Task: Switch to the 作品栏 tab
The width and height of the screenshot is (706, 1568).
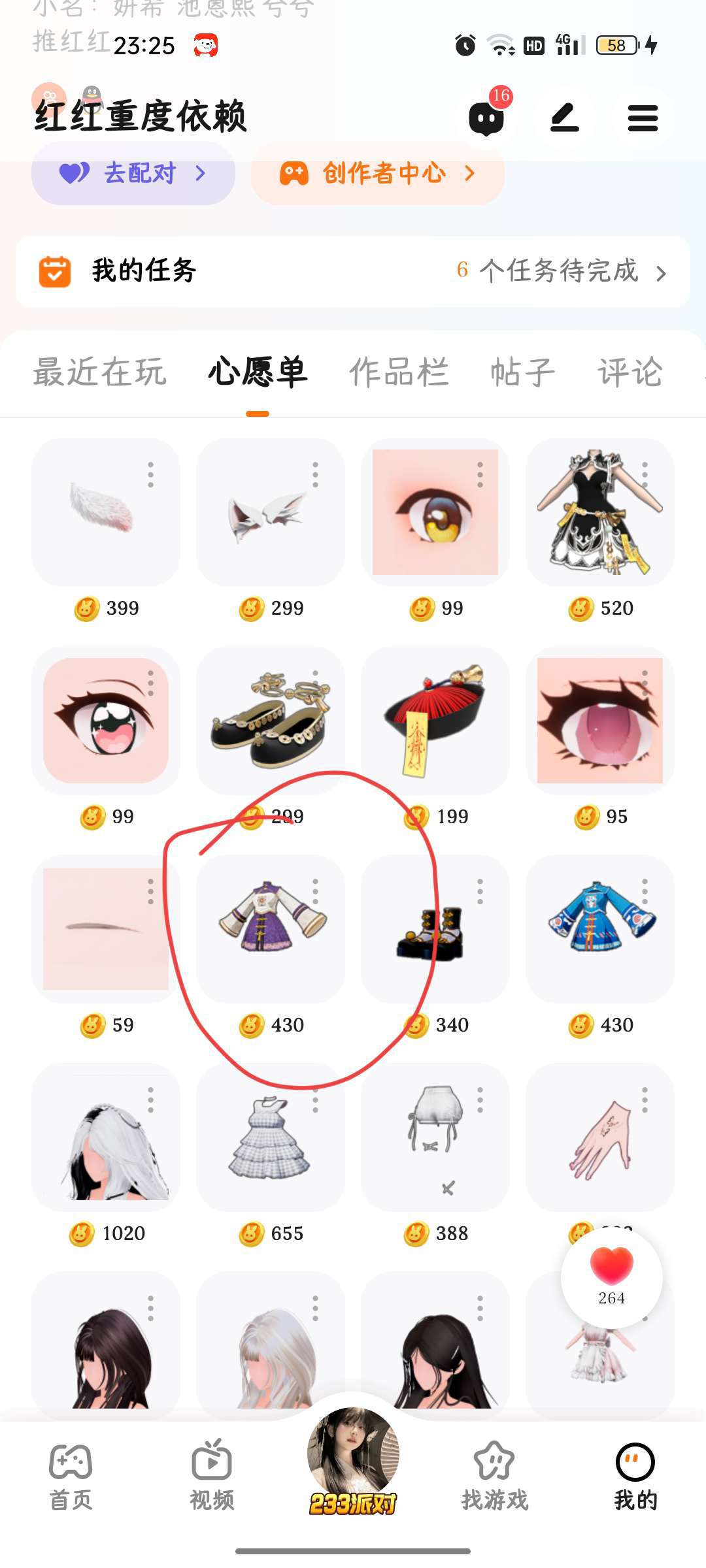Action: (x=399, y=372)
